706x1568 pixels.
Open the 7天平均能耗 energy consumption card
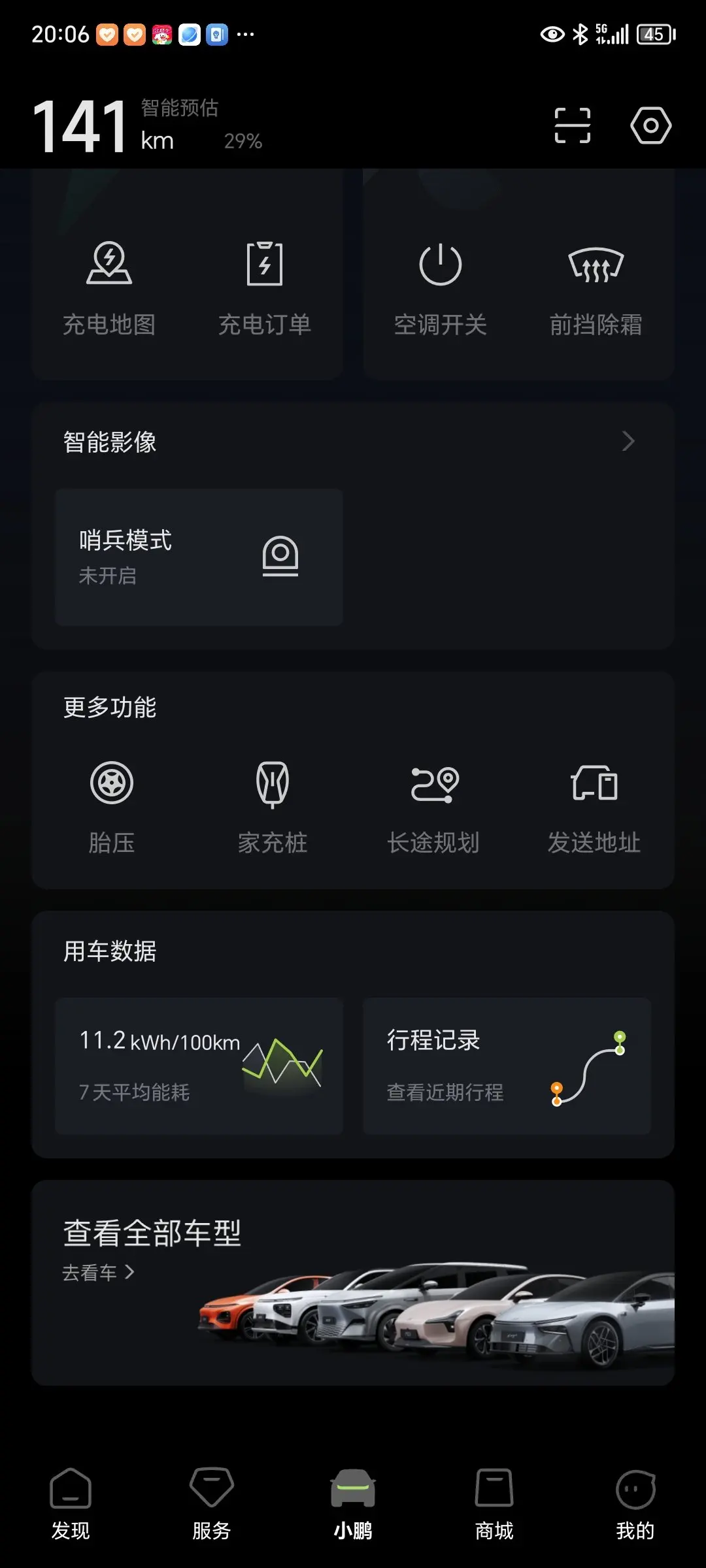(199, 1066)
